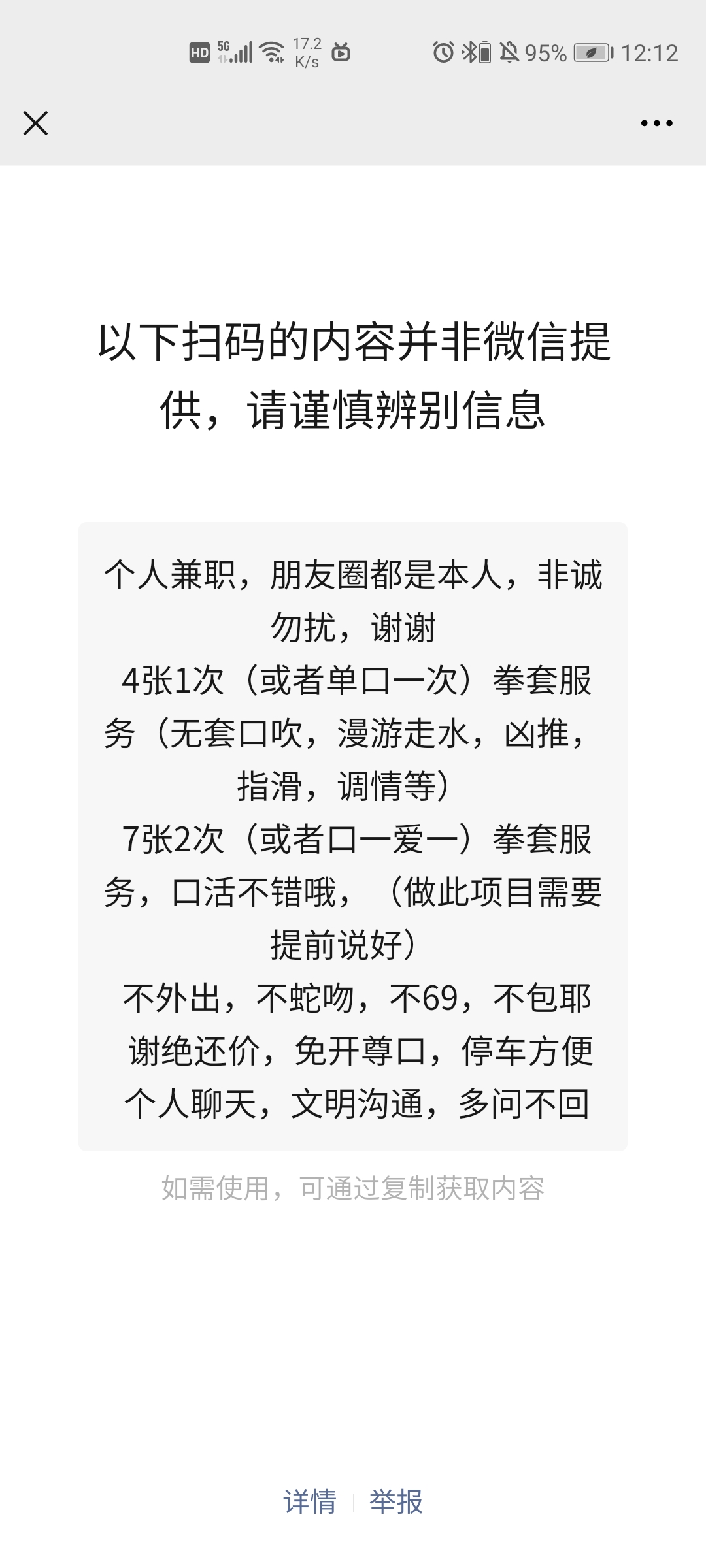
Task: Tap the HD volte indicator
Action: point(199,51)
